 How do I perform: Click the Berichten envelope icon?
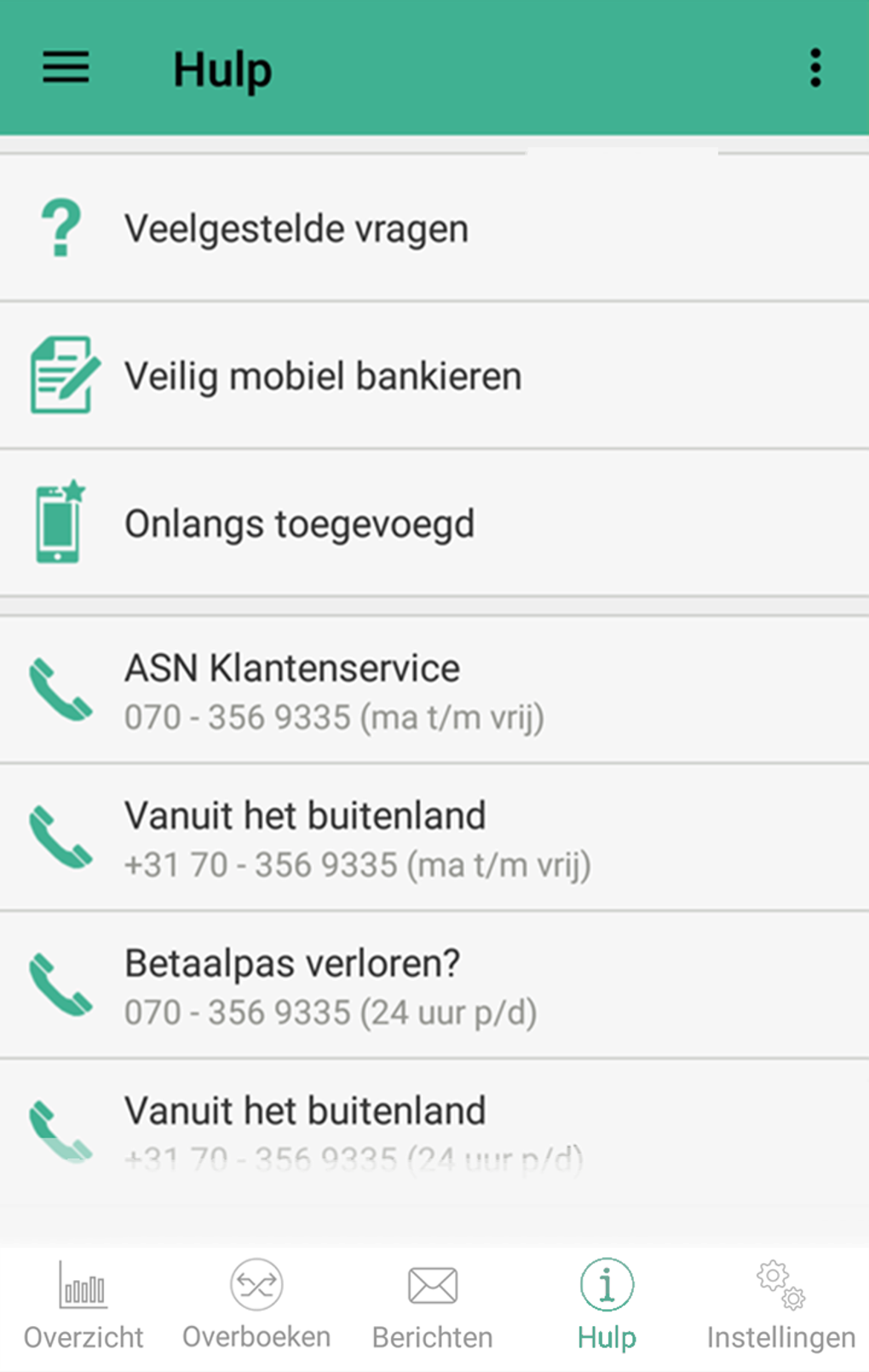(432, 1284)
